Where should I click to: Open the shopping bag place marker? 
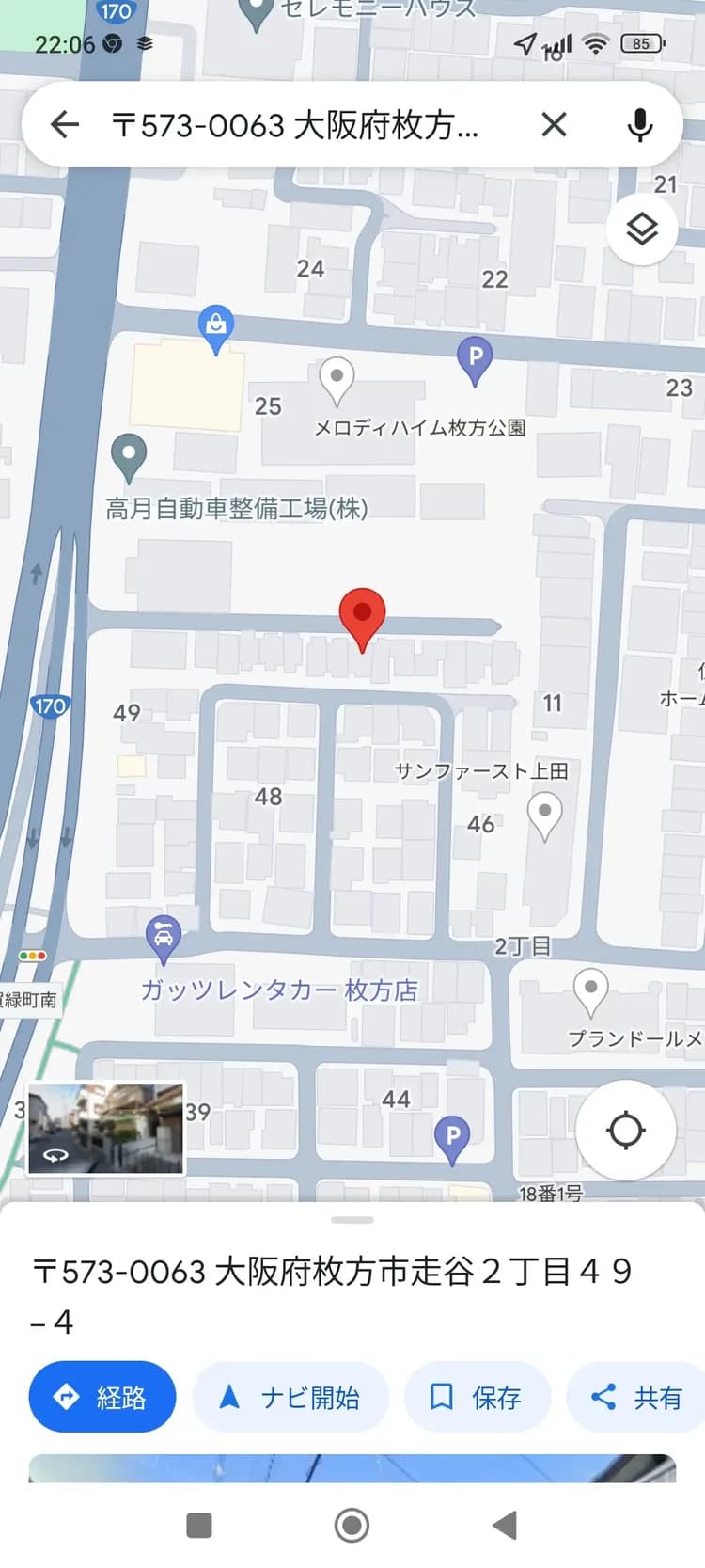coord(216,323)
